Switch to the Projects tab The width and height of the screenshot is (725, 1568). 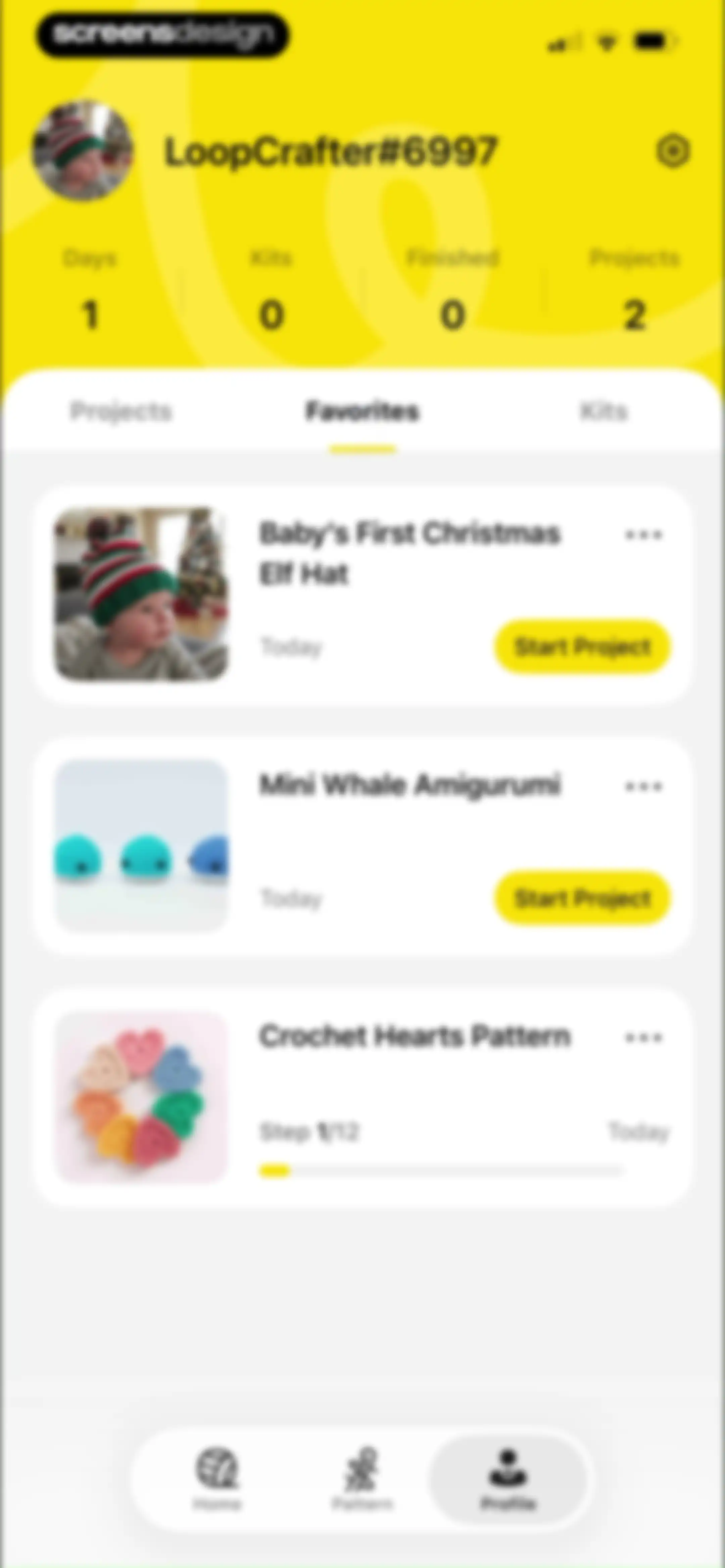click(121, 412)
